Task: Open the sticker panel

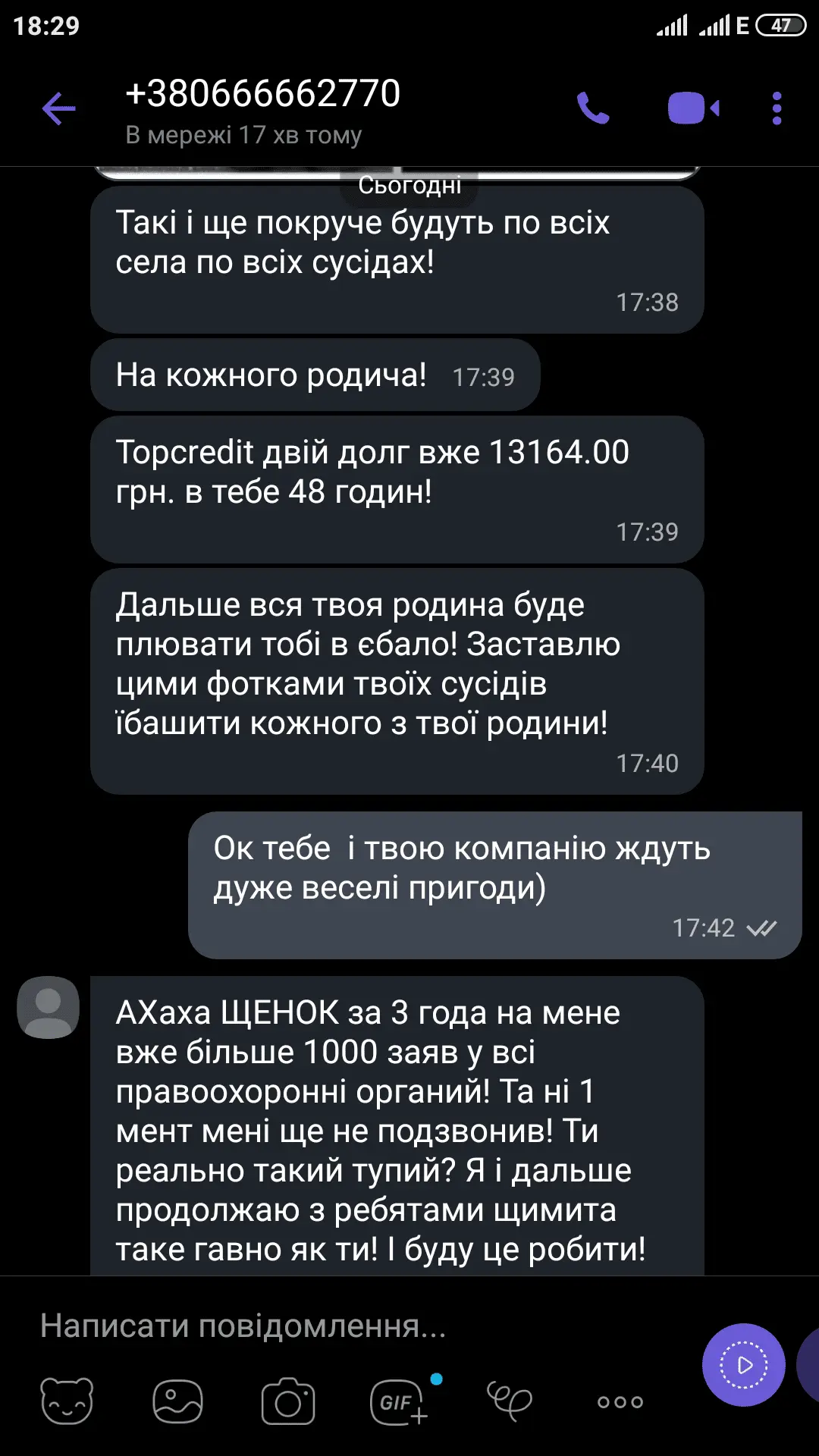Action: tap(67, 1401)
